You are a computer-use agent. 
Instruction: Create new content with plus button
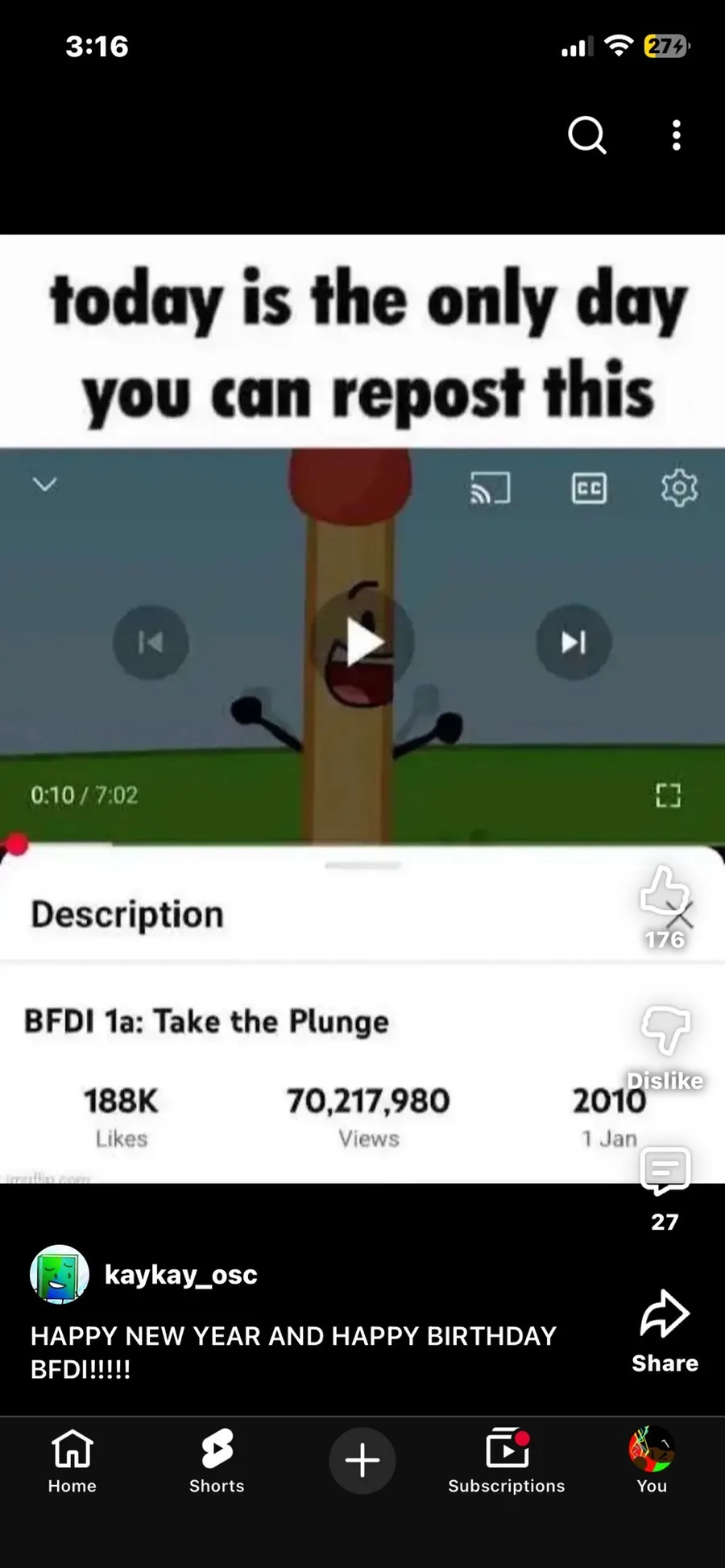tap(362, 1460)
